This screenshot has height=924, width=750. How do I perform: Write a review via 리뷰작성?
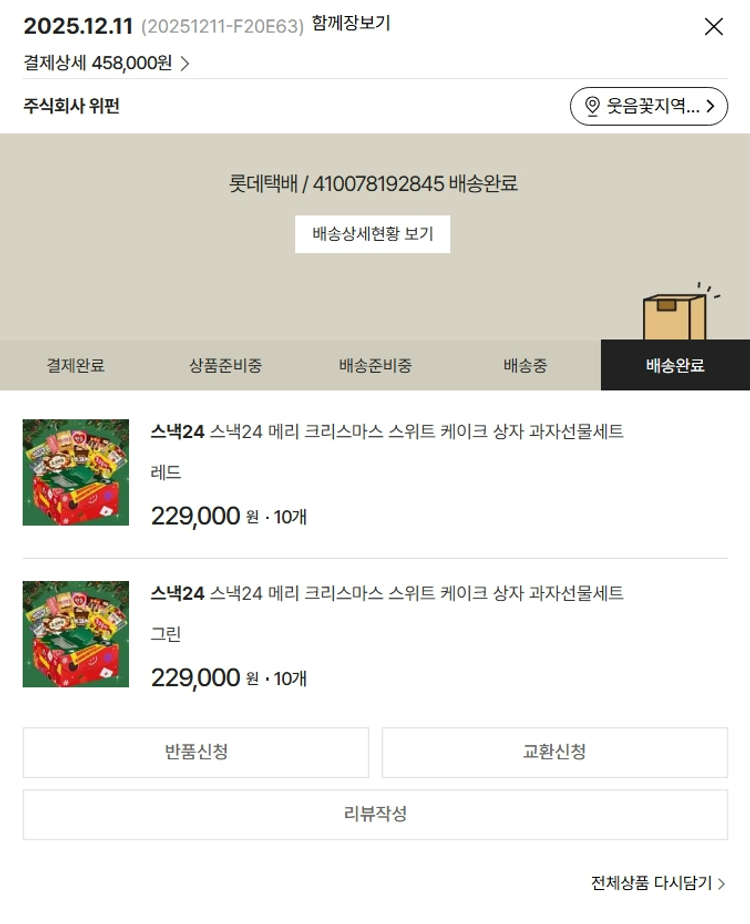tap(375, 814)
